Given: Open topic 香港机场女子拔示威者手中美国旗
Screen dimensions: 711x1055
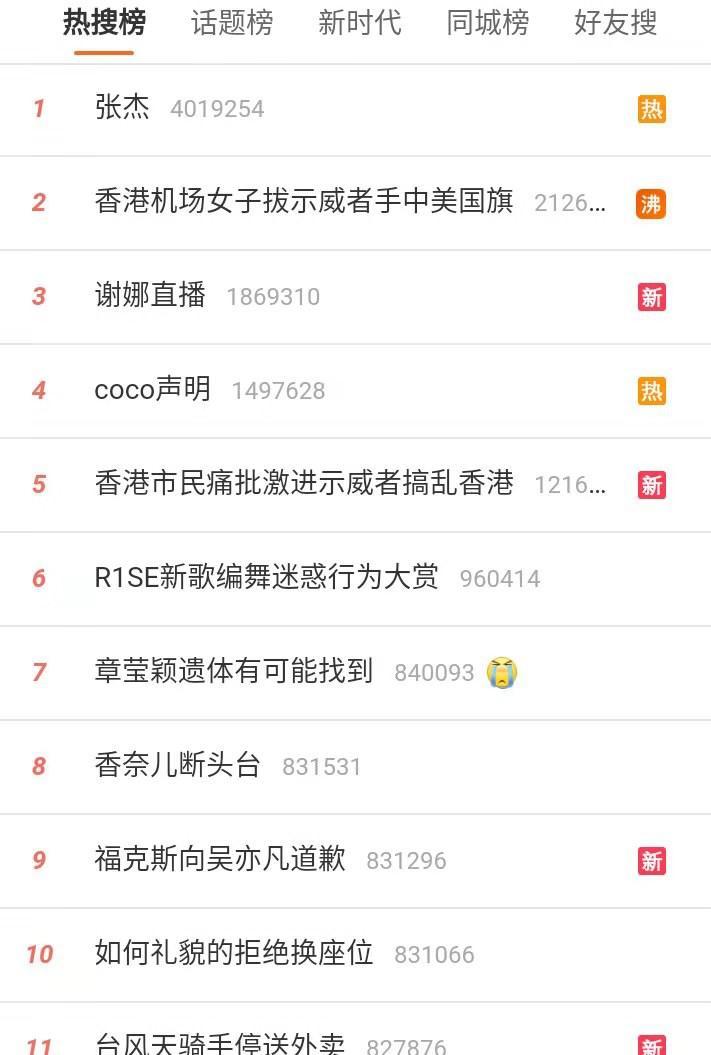Looking at the screenshot, I should tap(304, 202).
